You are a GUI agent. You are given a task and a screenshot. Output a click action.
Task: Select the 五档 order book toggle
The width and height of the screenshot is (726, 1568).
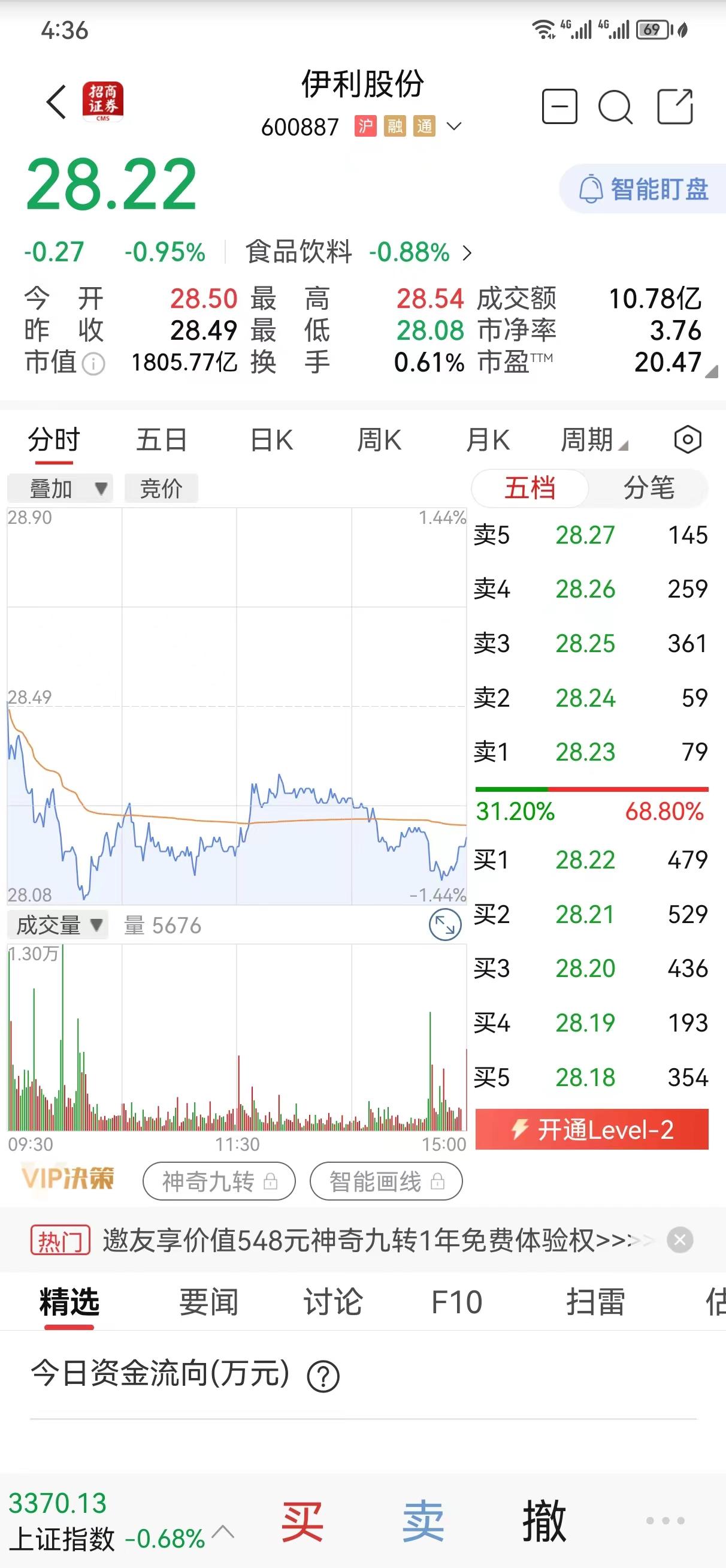click(x=530, y=487)
